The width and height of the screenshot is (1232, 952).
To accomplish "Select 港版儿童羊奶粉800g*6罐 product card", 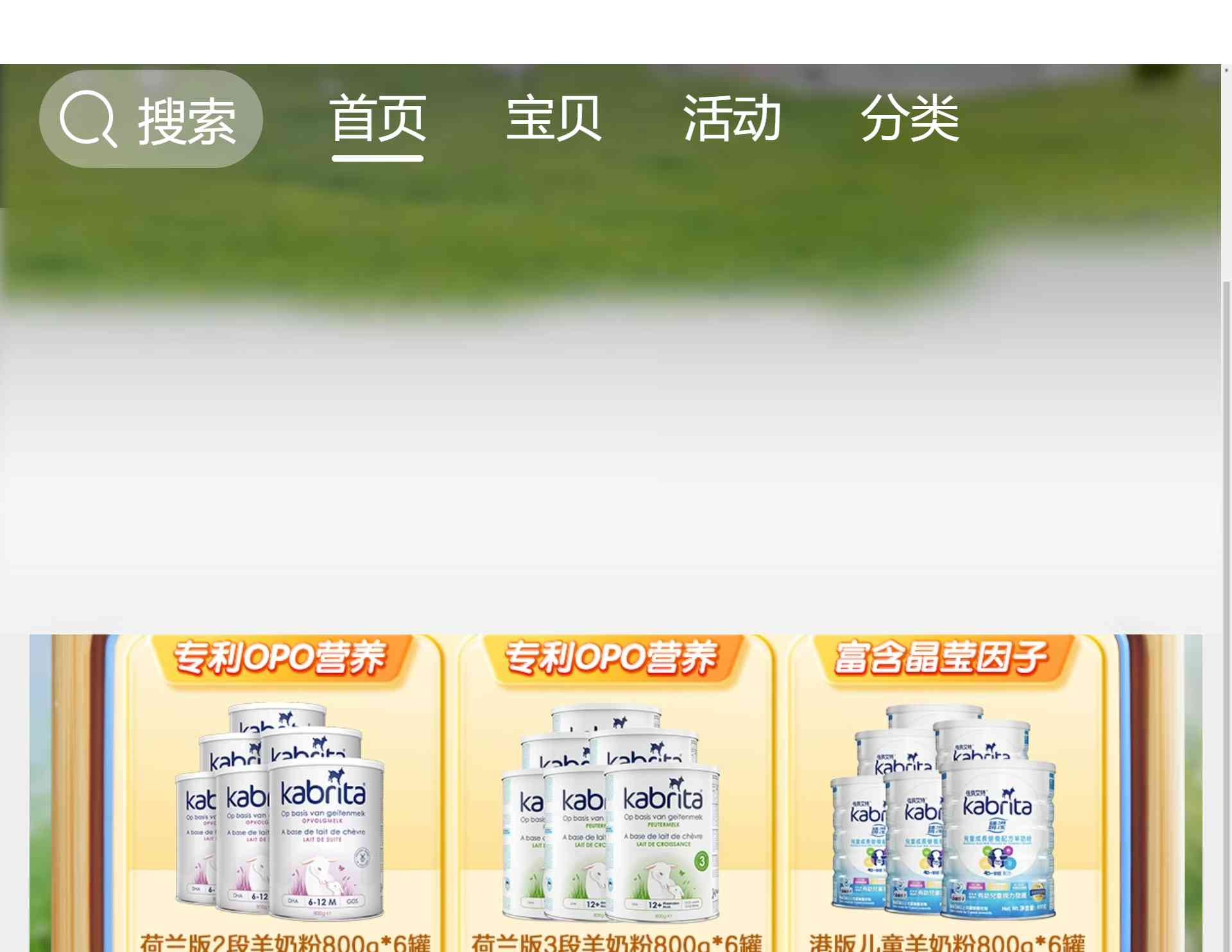I will click(x=946, y=795).
